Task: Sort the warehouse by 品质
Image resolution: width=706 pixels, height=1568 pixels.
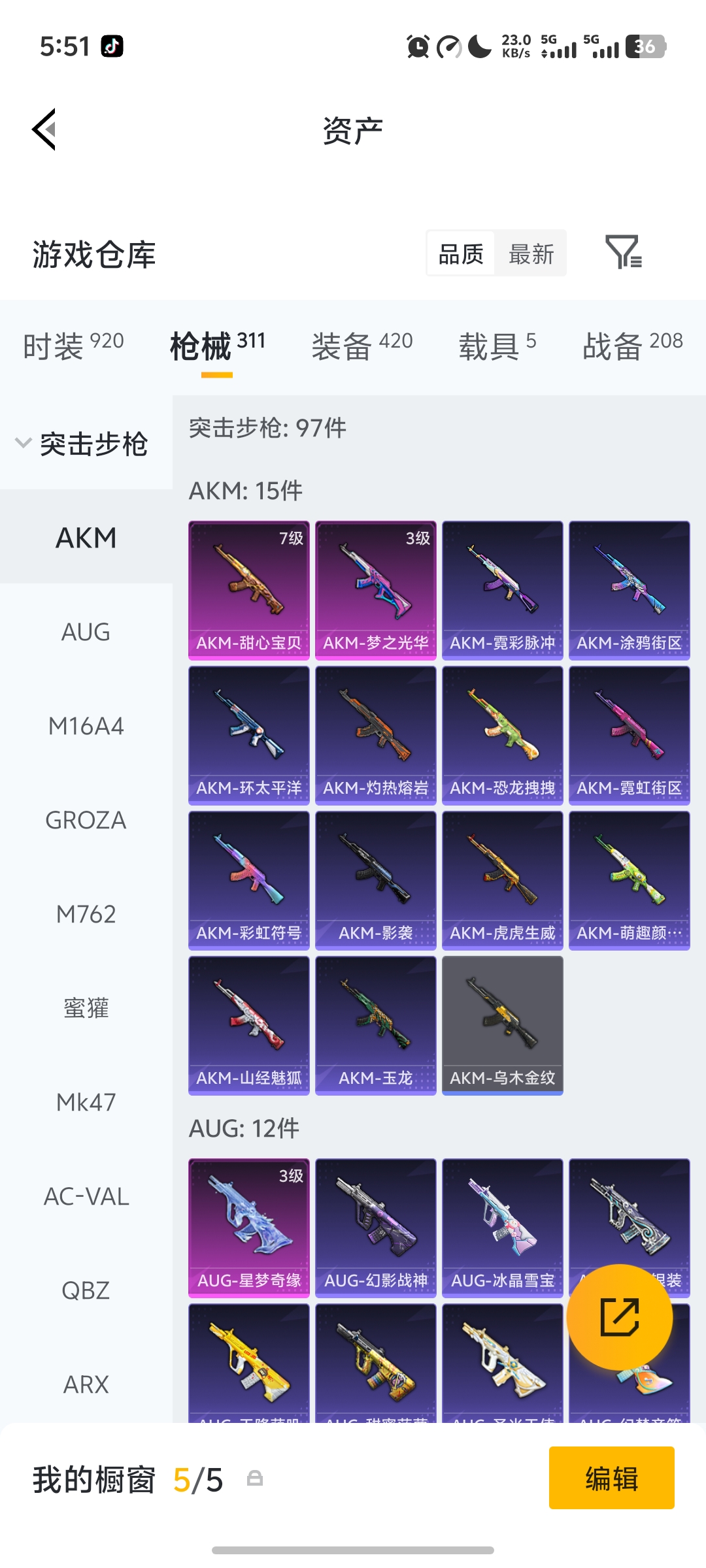Action: coord(461,253)
